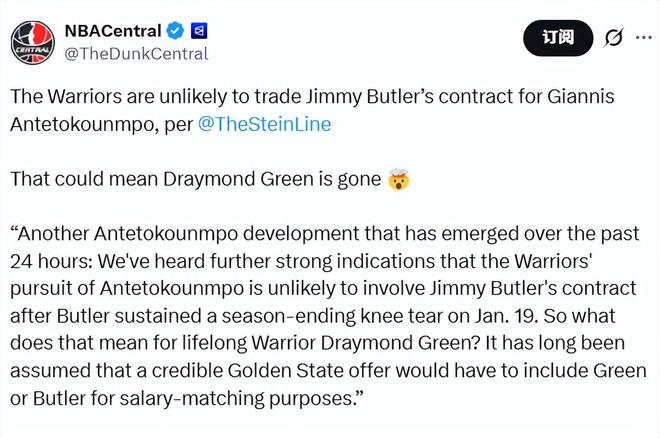View the NBACentral account name

pyautogui.click(x=113, y=31)
